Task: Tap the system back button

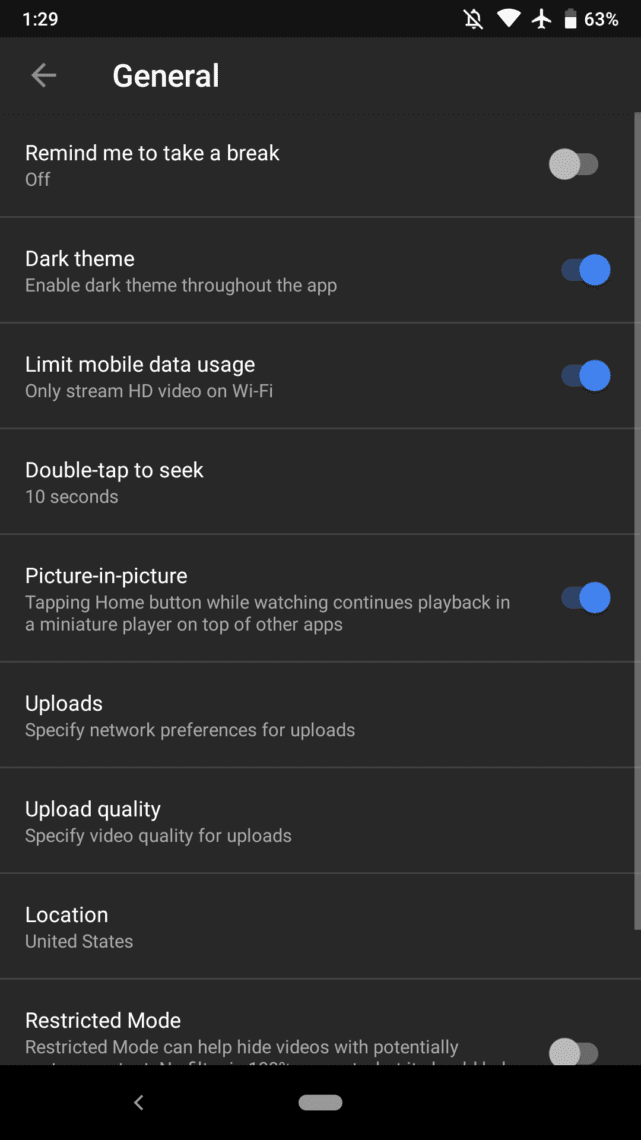Action: 139,1103
